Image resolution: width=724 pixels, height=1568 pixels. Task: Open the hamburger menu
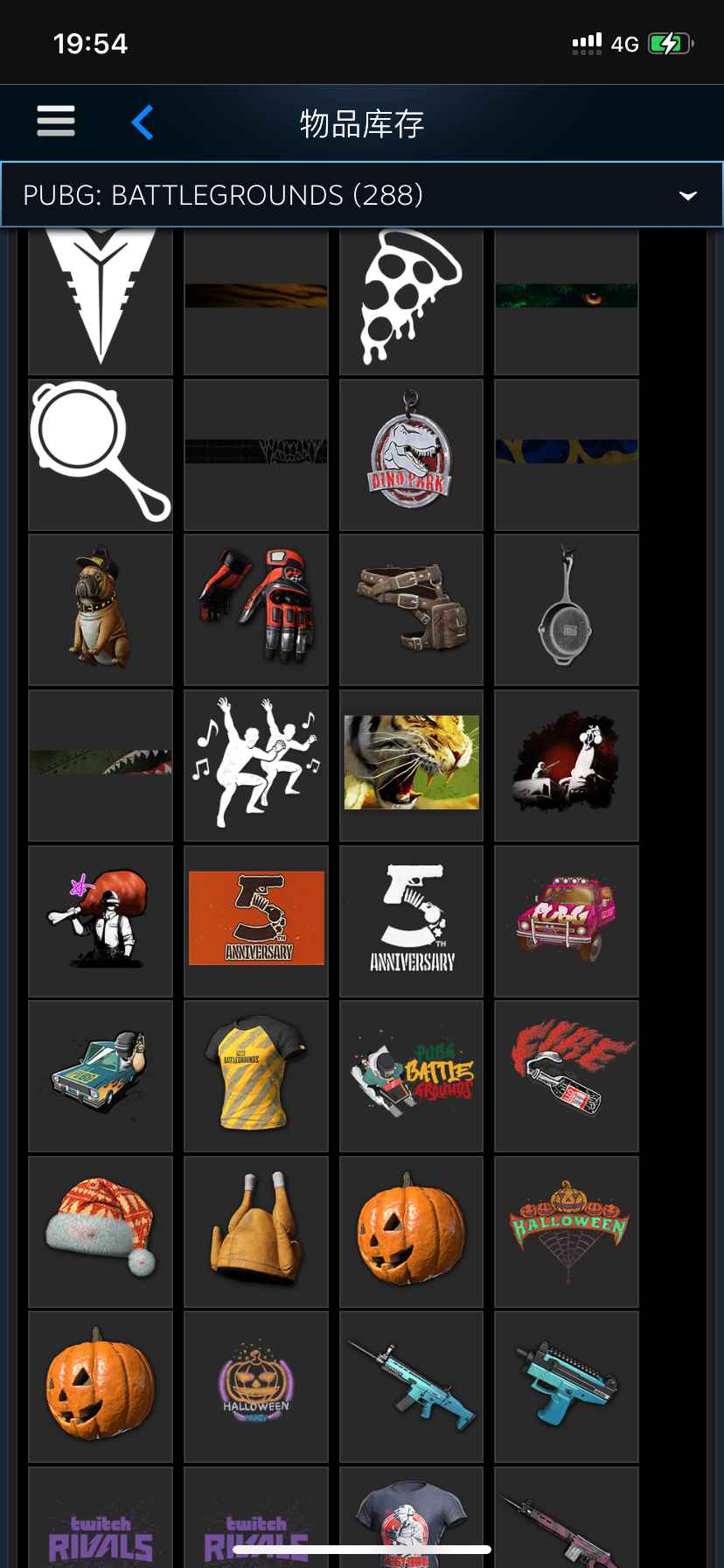pos(56,121)
